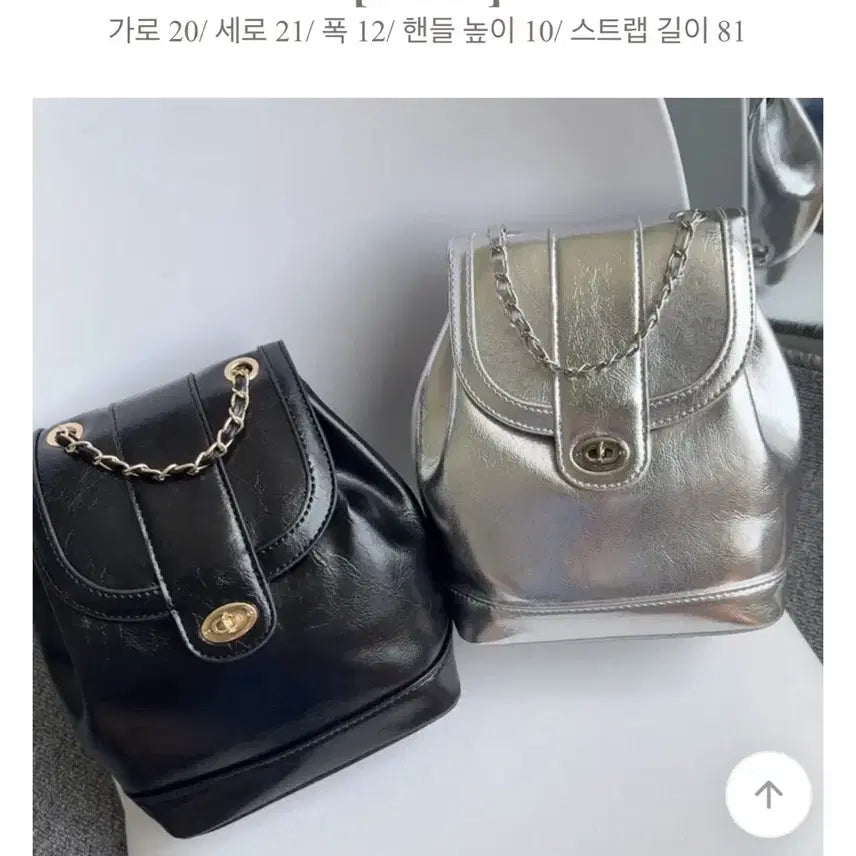The height and width of the screenshot is (856, 856).
Task: Tap the back-to-top arrow button
Action: (768, 794)
